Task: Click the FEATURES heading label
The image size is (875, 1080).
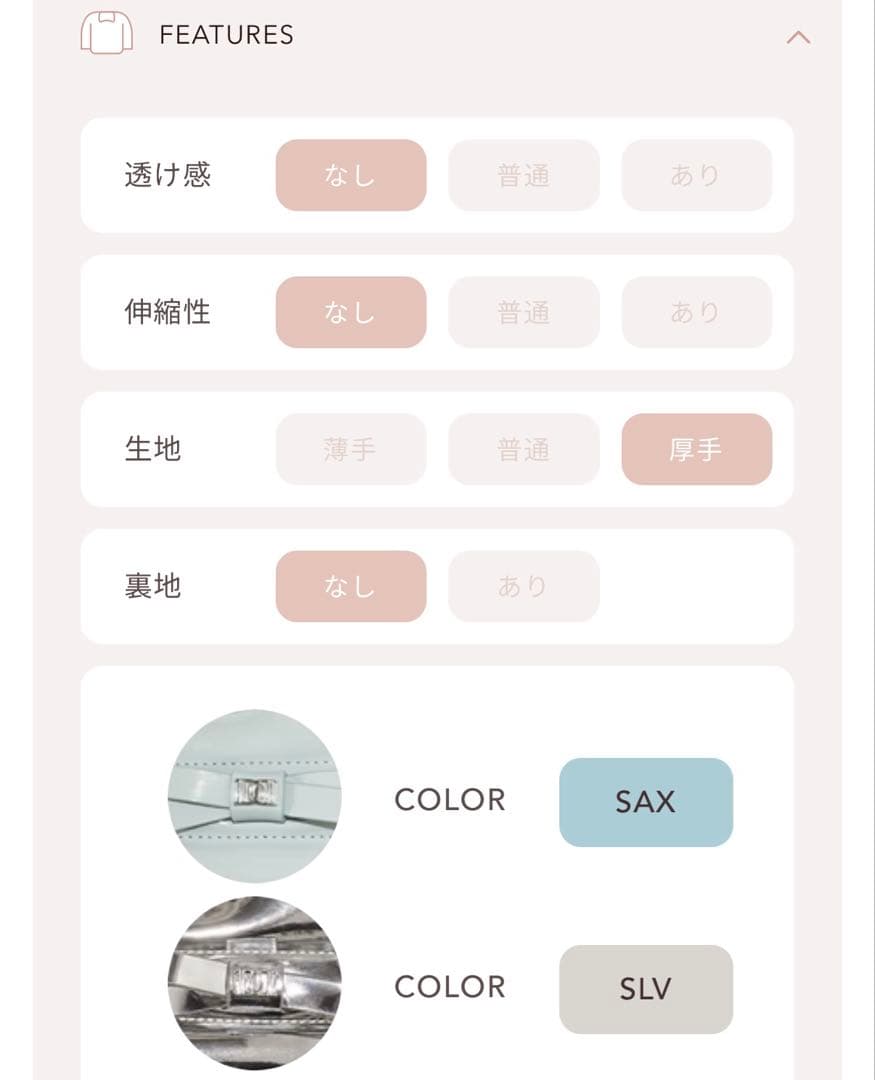Action: click(225, 33)
